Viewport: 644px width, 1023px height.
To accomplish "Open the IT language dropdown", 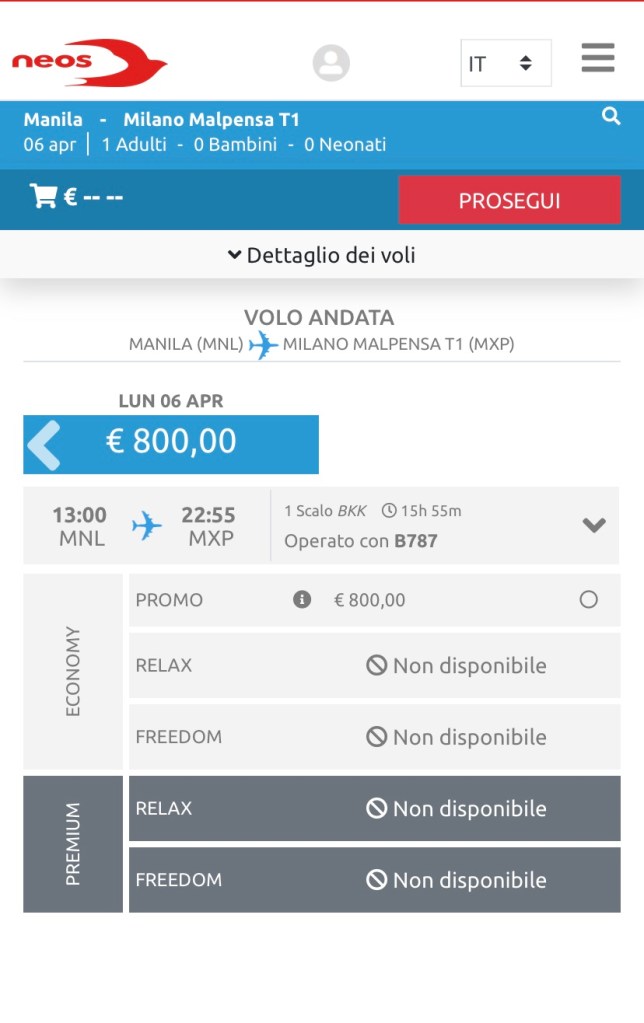I will (505, 63).
